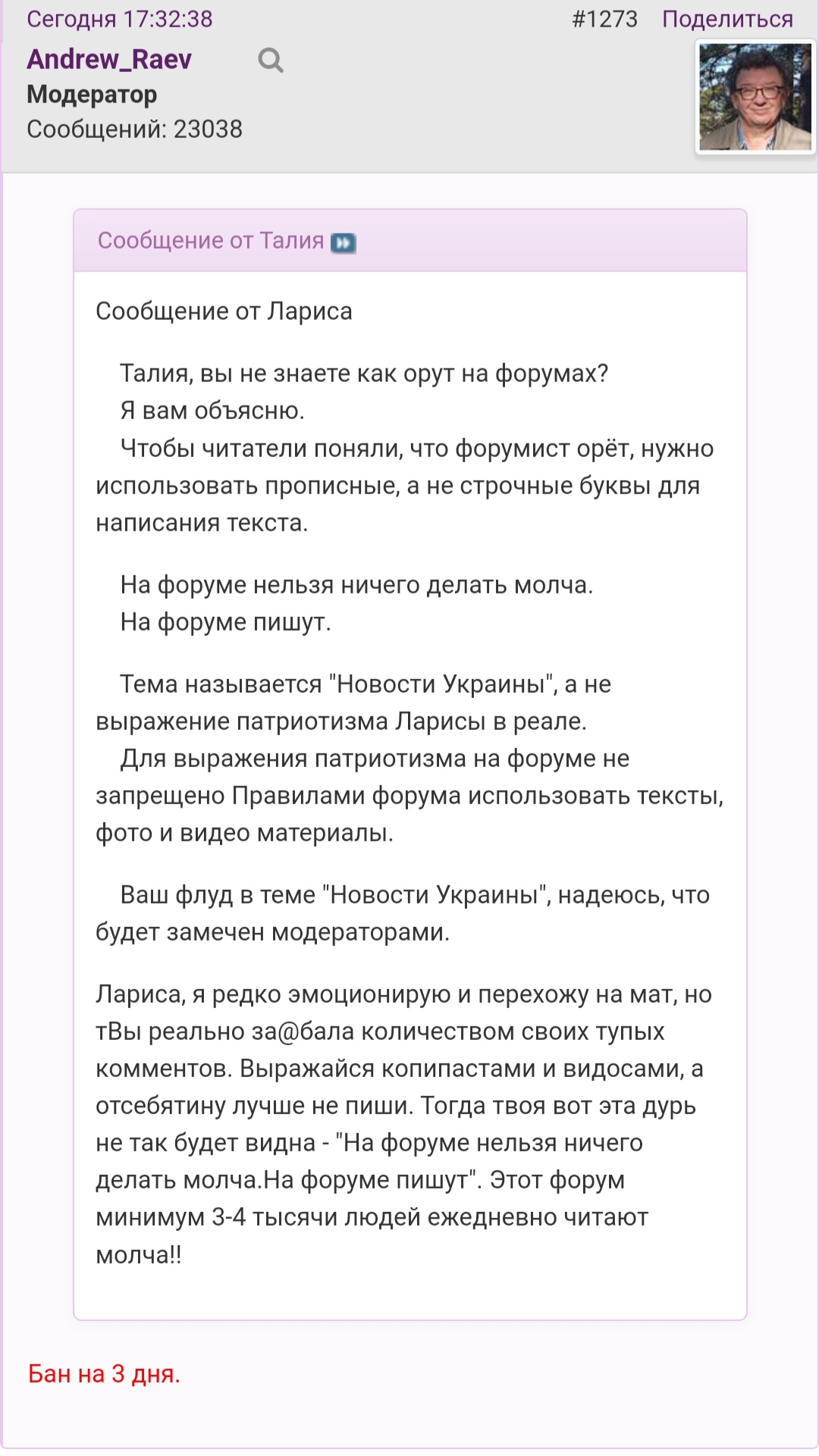Viewport: 819px width, 1456px height.
Task: View Andrew_Raev's avatar picture
Action: (755, 97)
